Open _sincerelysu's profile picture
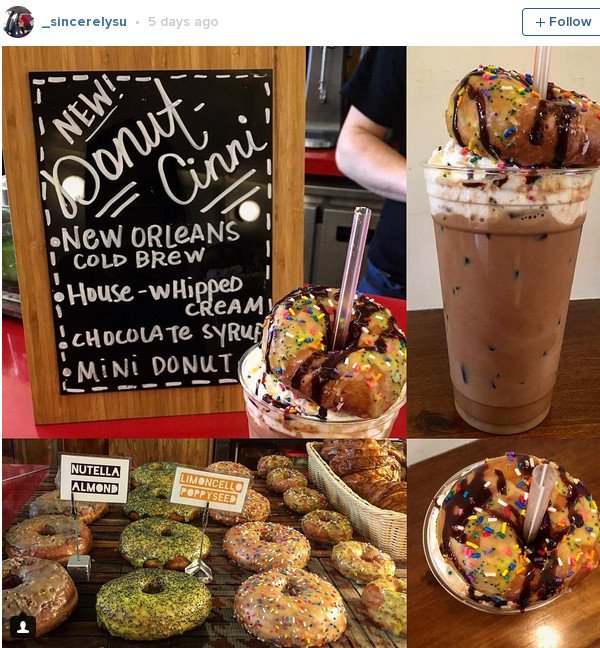600x648 pixels. pyautogui.click(x=18, y=22)
